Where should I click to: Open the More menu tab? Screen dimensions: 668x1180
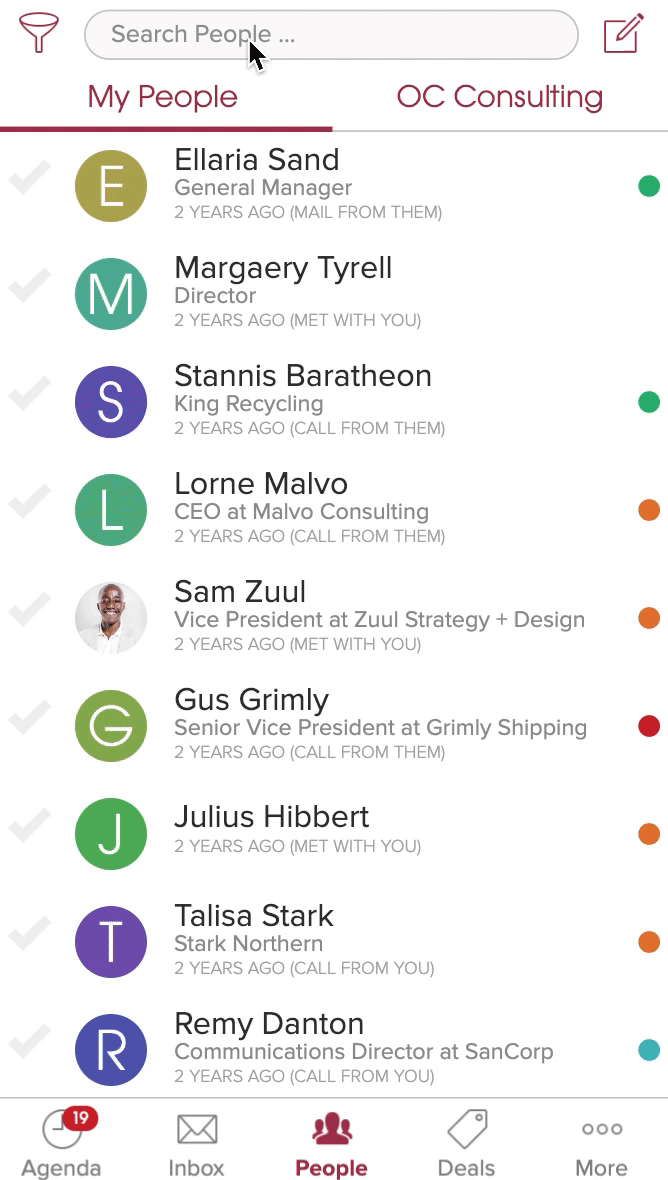tap(601, 1143)
